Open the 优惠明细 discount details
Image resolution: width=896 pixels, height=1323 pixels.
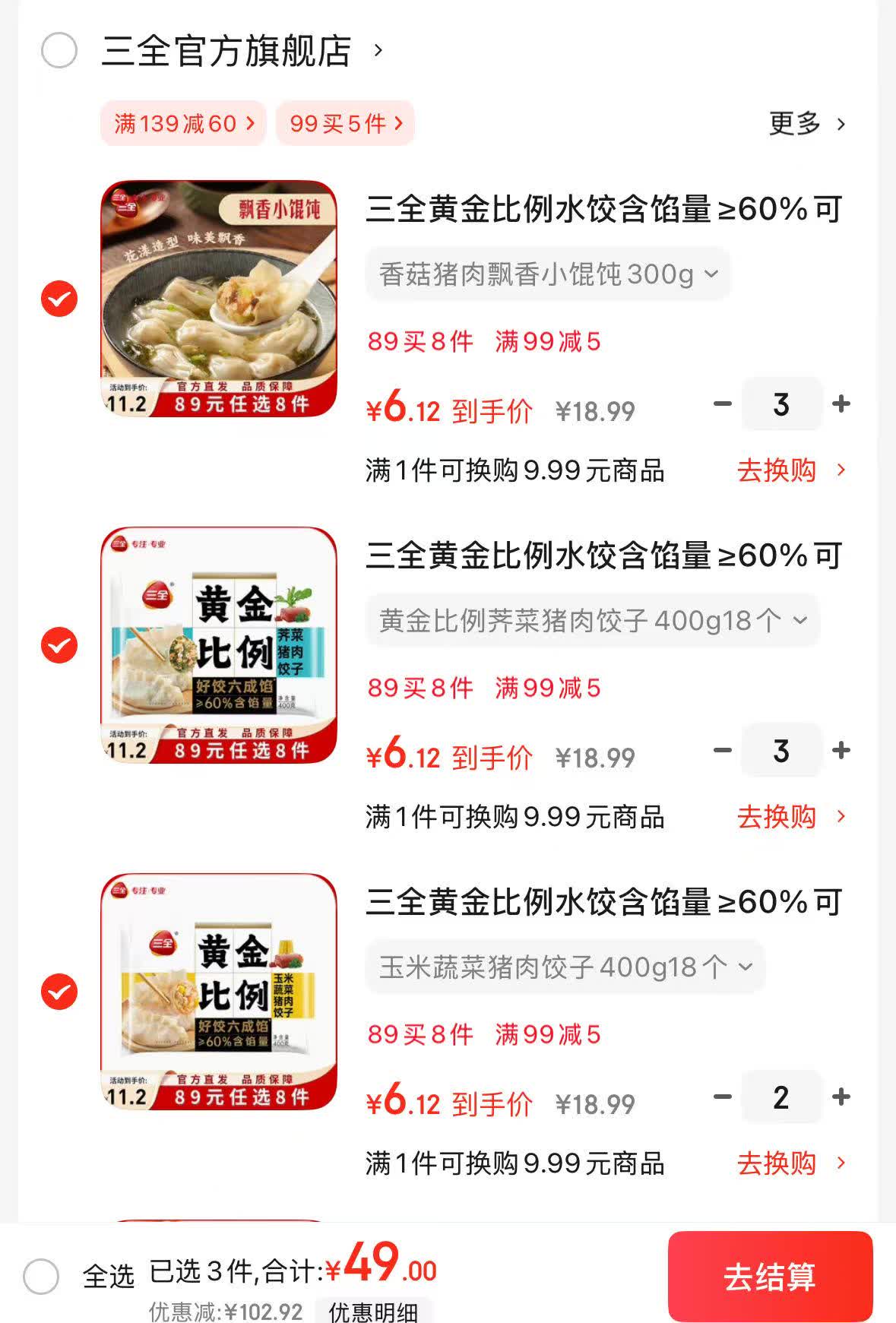coord(374,1311)
